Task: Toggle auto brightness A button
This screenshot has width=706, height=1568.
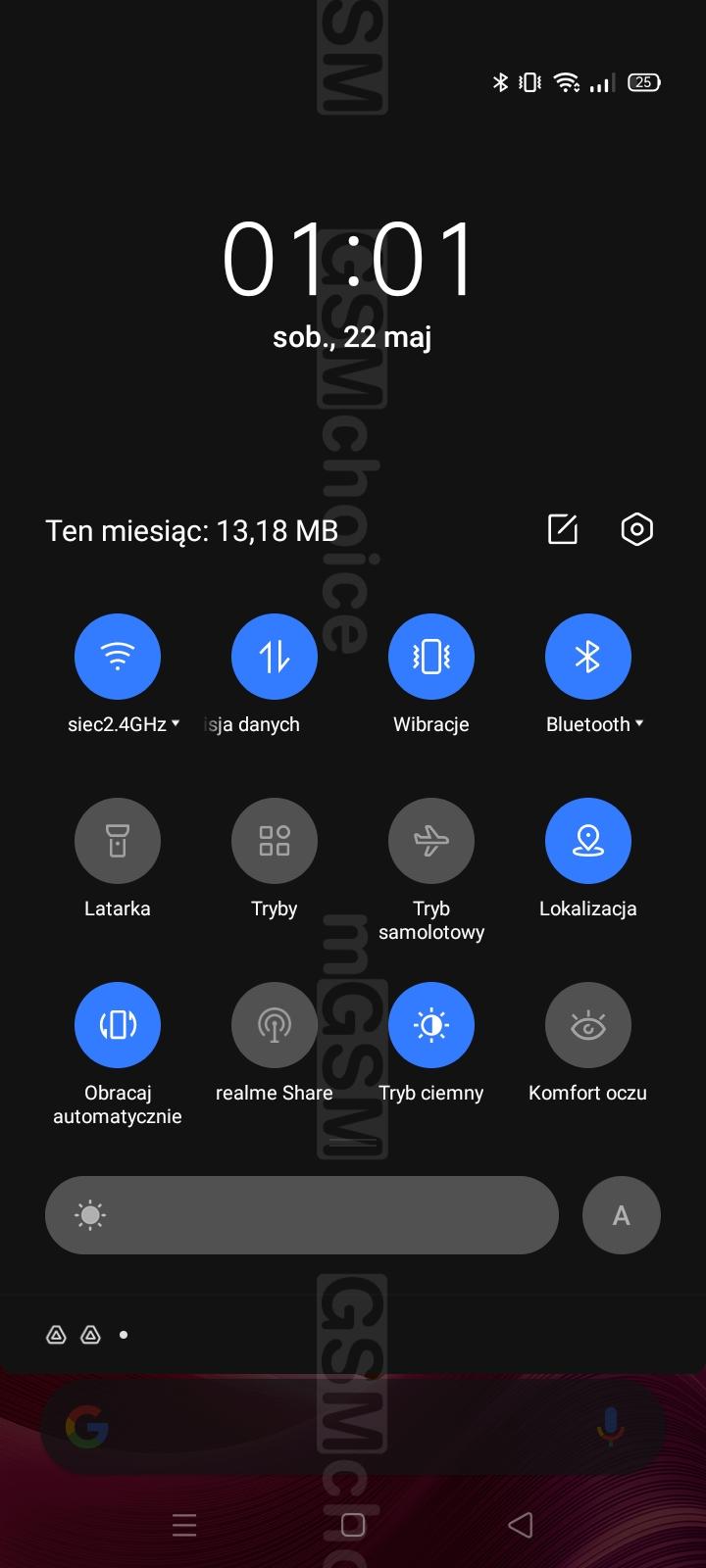Action: (622, 1215)
